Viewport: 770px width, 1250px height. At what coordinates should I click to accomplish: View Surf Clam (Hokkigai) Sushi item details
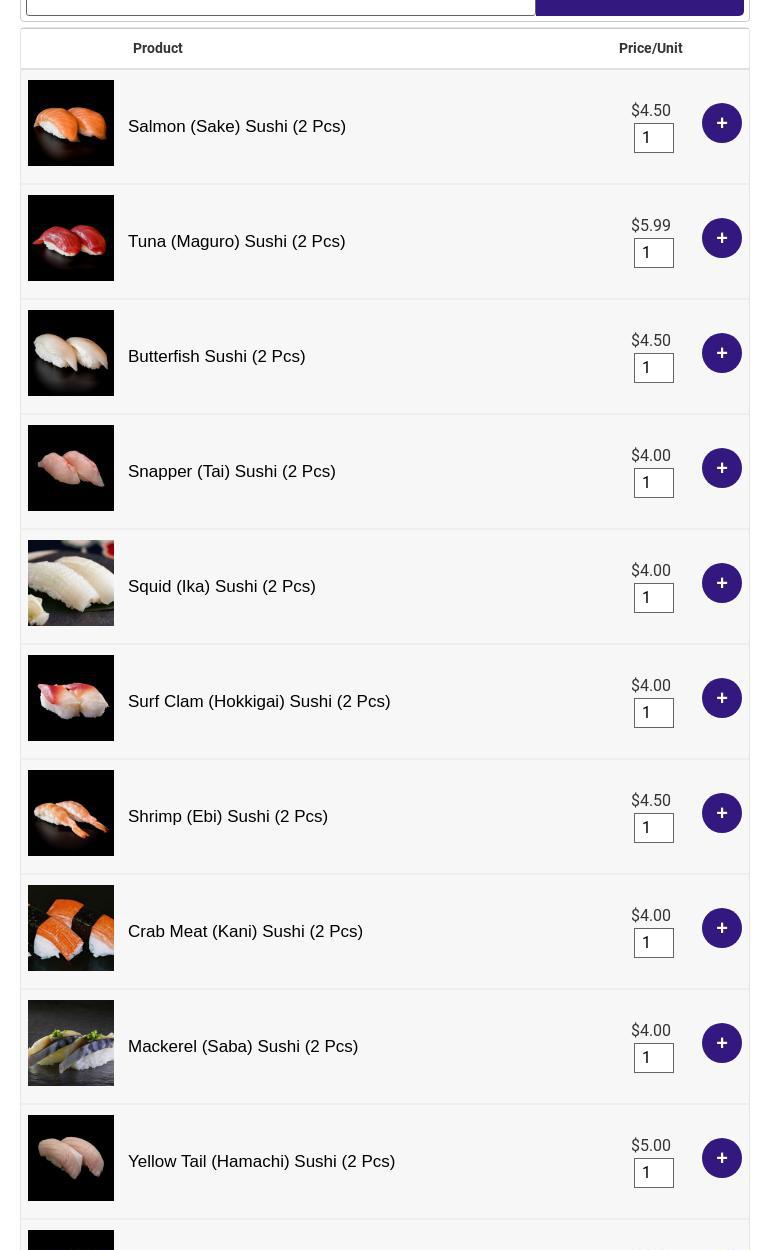click(x=259, y=701)
